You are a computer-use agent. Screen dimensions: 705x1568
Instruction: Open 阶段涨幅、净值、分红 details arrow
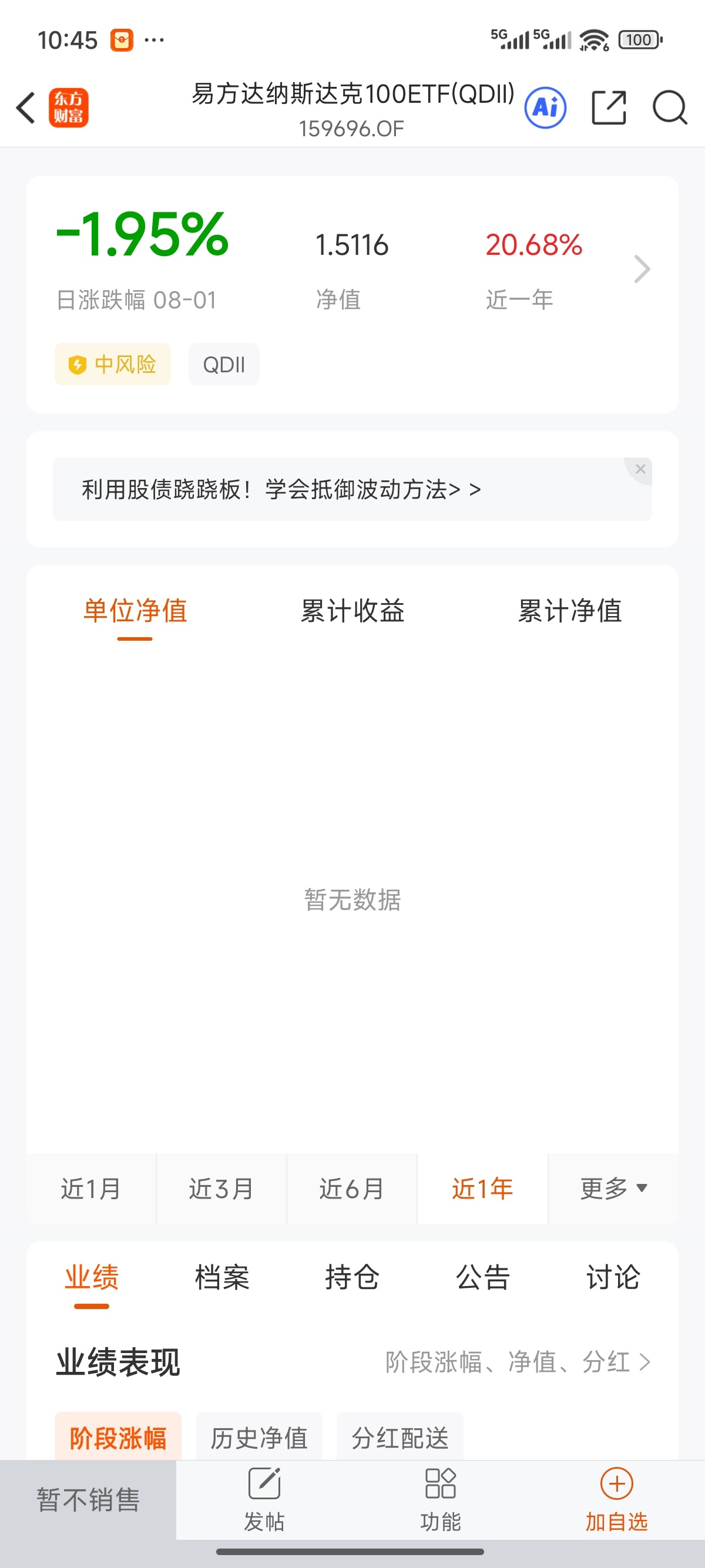[x=645, y=1362]
